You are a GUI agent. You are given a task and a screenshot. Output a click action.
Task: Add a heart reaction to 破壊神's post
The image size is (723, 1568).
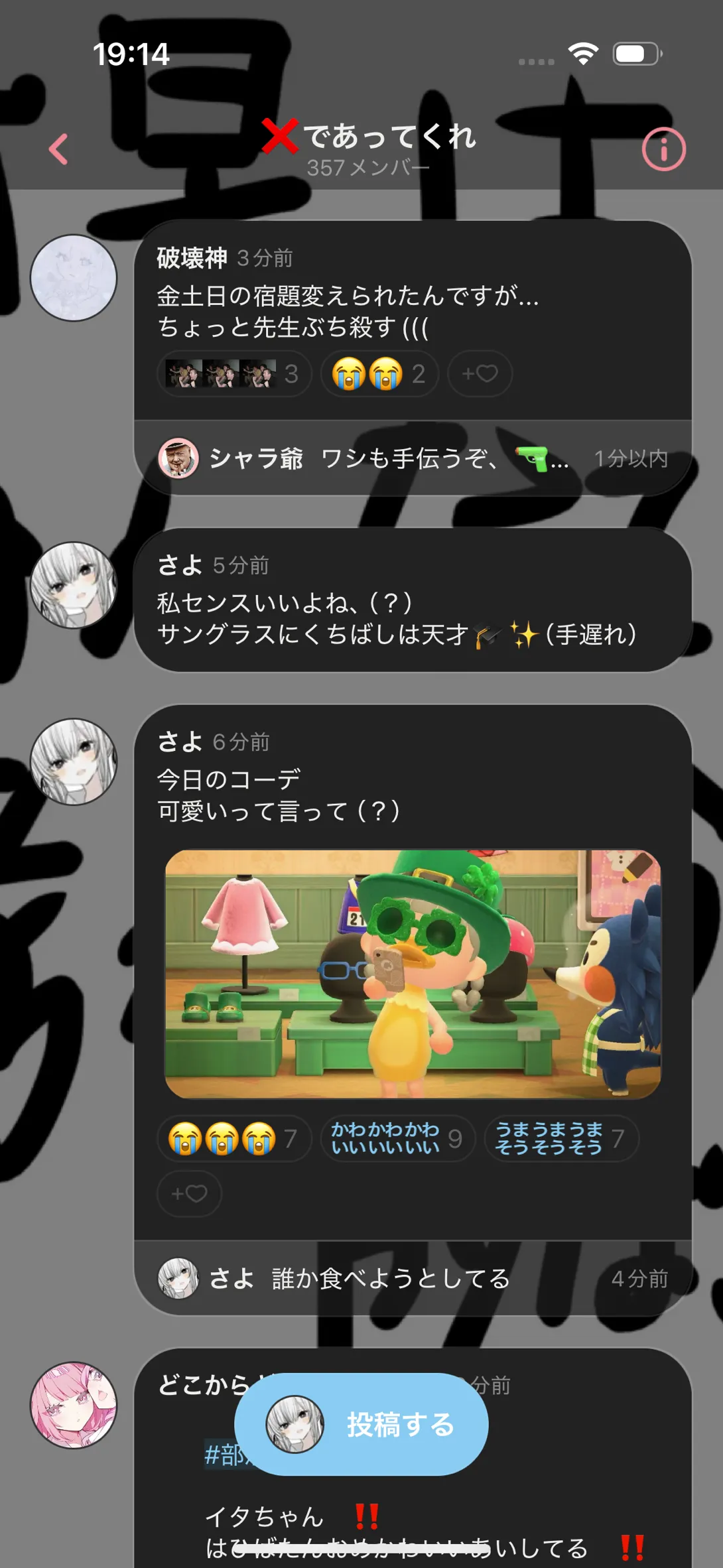click(480, 374)
